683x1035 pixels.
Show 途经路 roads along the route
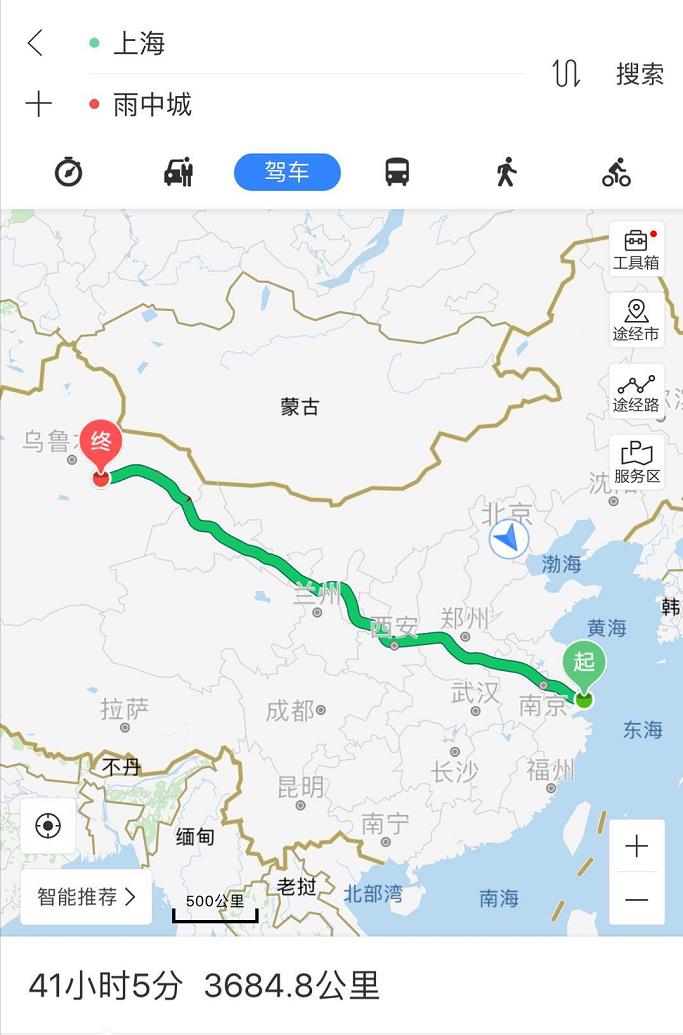(x=636, y=392)
